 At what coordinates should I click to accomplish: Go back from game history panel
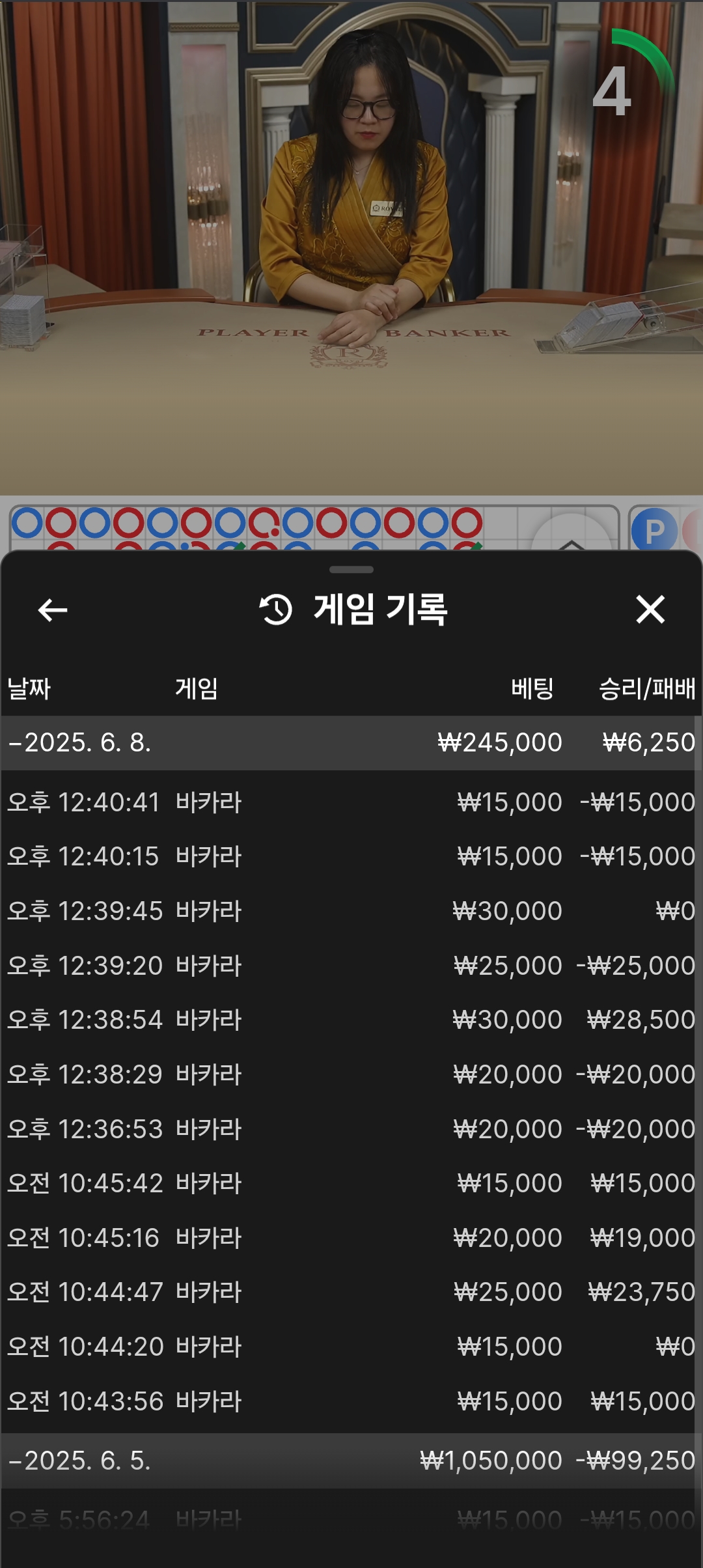click(x=53, y=610)
